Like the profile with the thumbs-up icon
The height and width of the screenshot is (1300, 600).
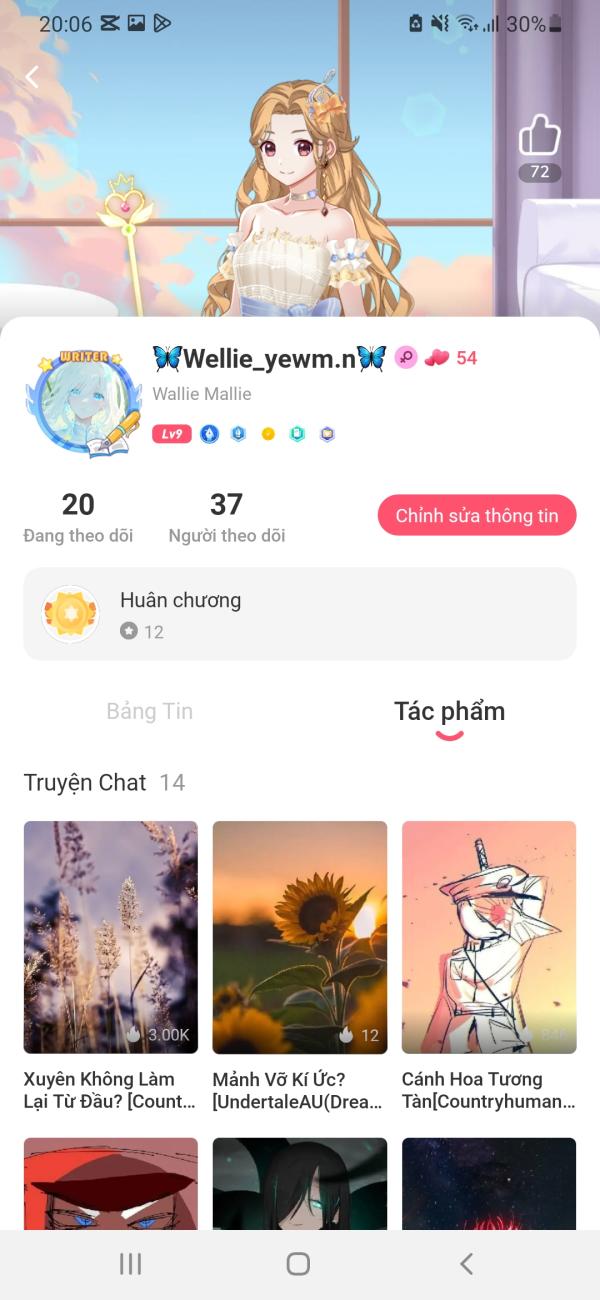(x=540, y=135)
